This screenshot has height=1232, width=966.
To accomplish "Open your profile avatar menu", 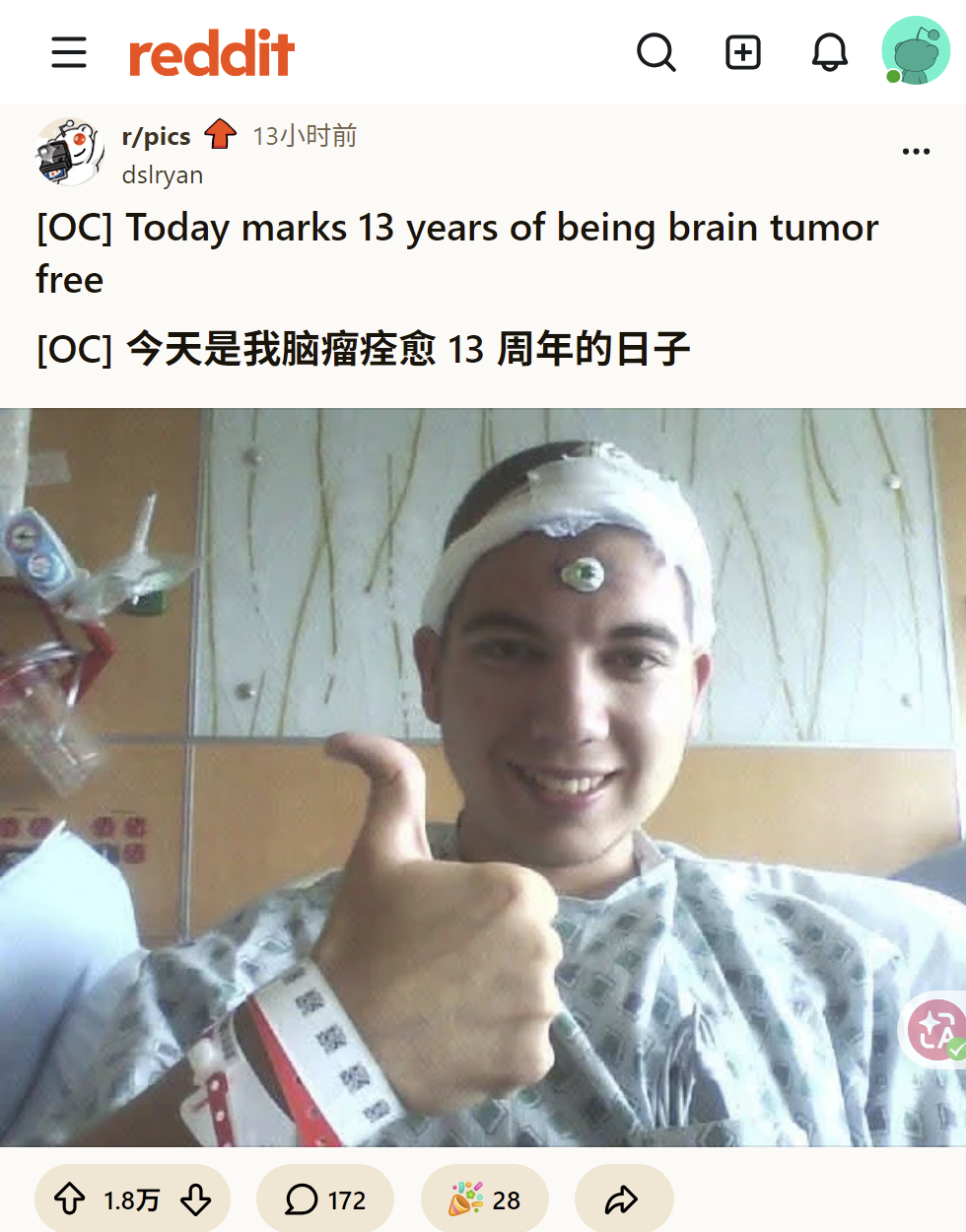I will [916, 50].
